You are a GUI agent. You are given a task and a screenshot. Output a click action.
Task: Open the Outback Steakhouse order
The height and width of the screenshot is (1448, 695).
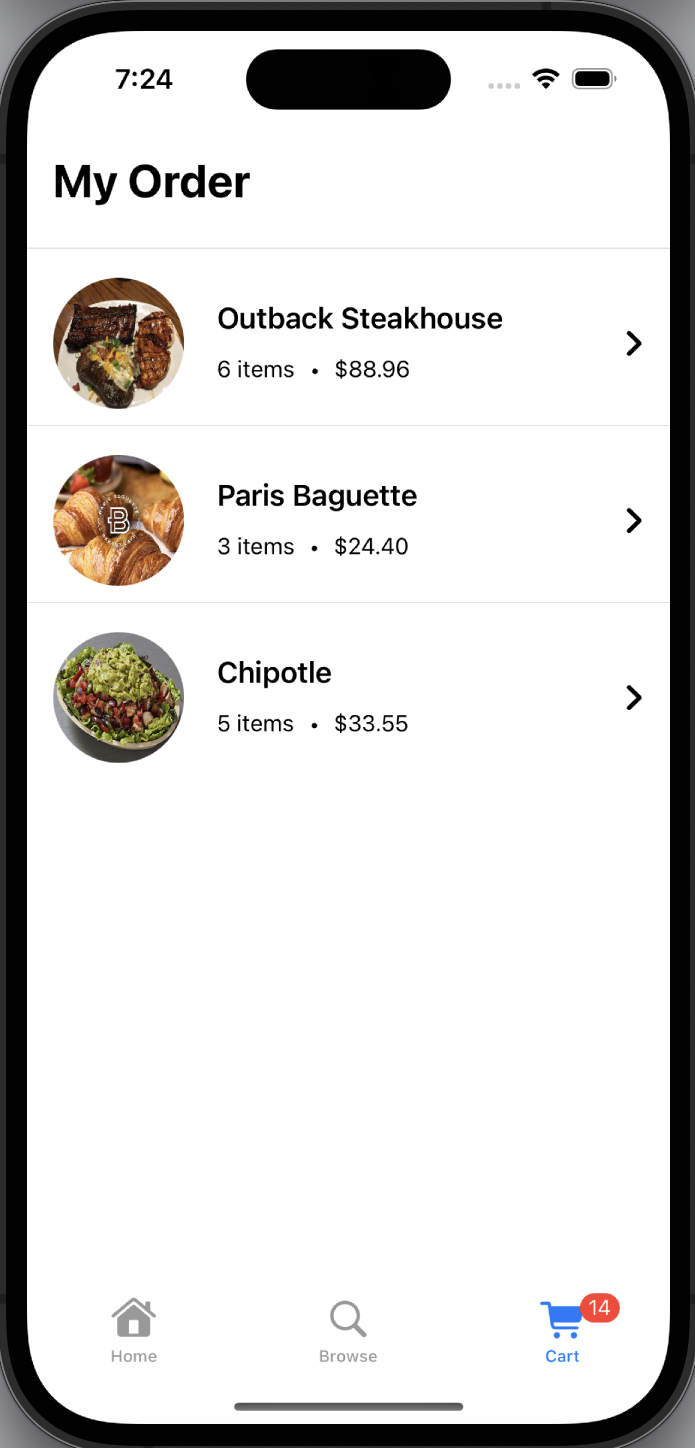[x=348, y=338]
